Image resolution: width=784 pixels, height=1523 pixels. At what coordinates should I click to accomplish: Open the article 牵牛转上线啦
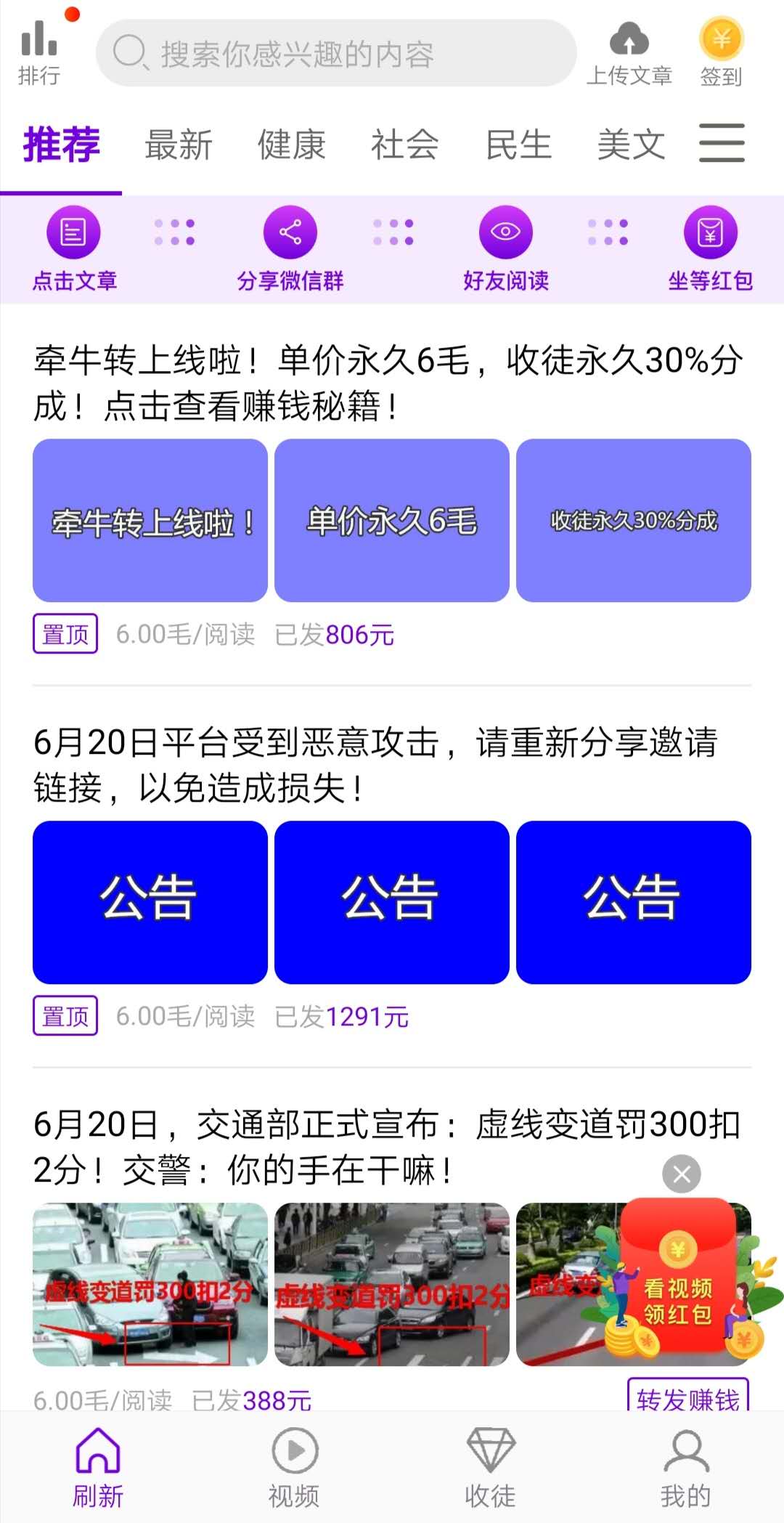(x=389, y=383)
